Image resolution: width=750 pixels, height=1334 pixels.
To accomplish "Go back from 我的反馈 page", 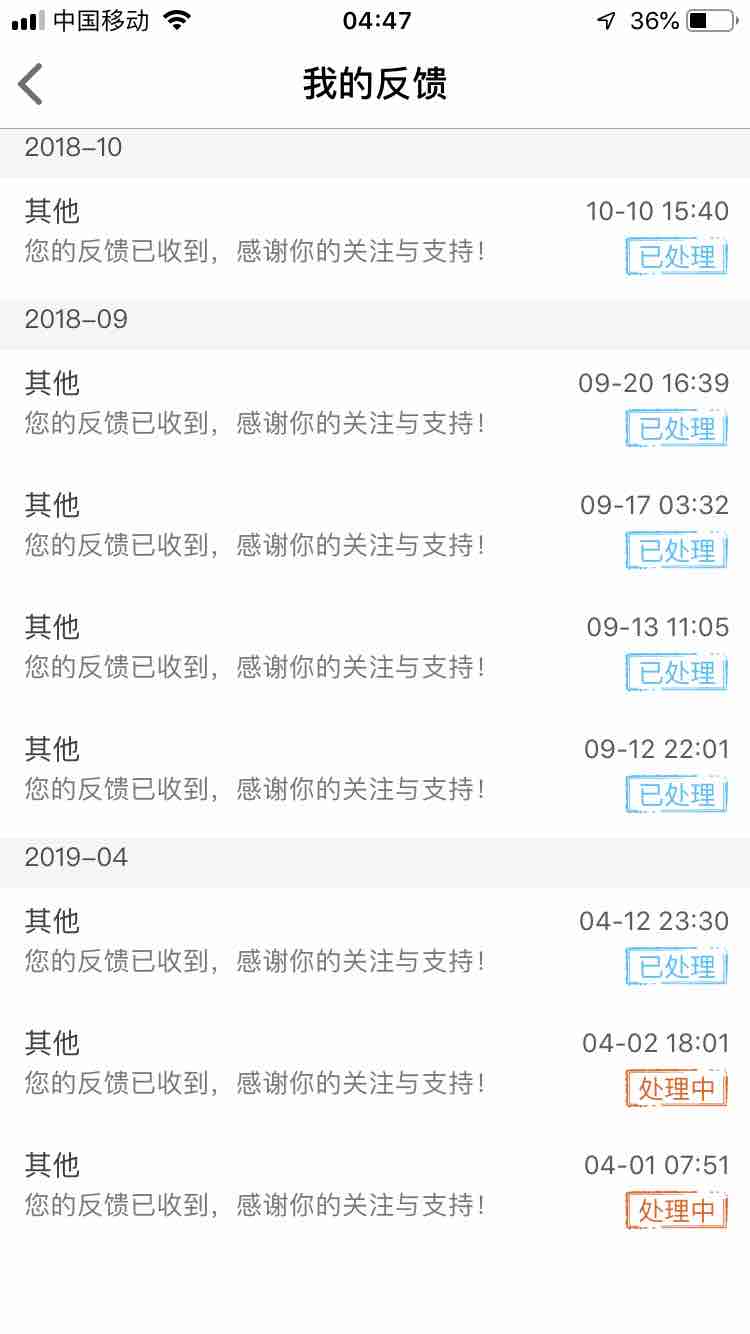I will [x=31, y=84].
